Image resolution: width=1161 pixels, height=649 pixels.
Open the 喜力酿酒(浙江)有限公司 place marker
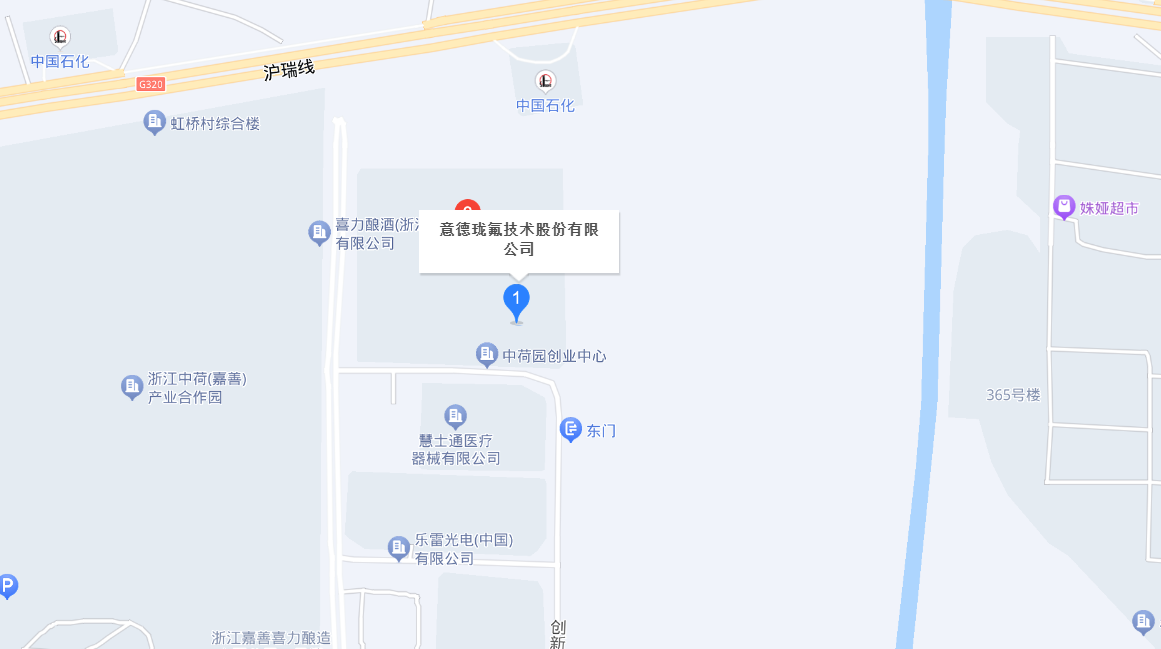coord(319,232)
